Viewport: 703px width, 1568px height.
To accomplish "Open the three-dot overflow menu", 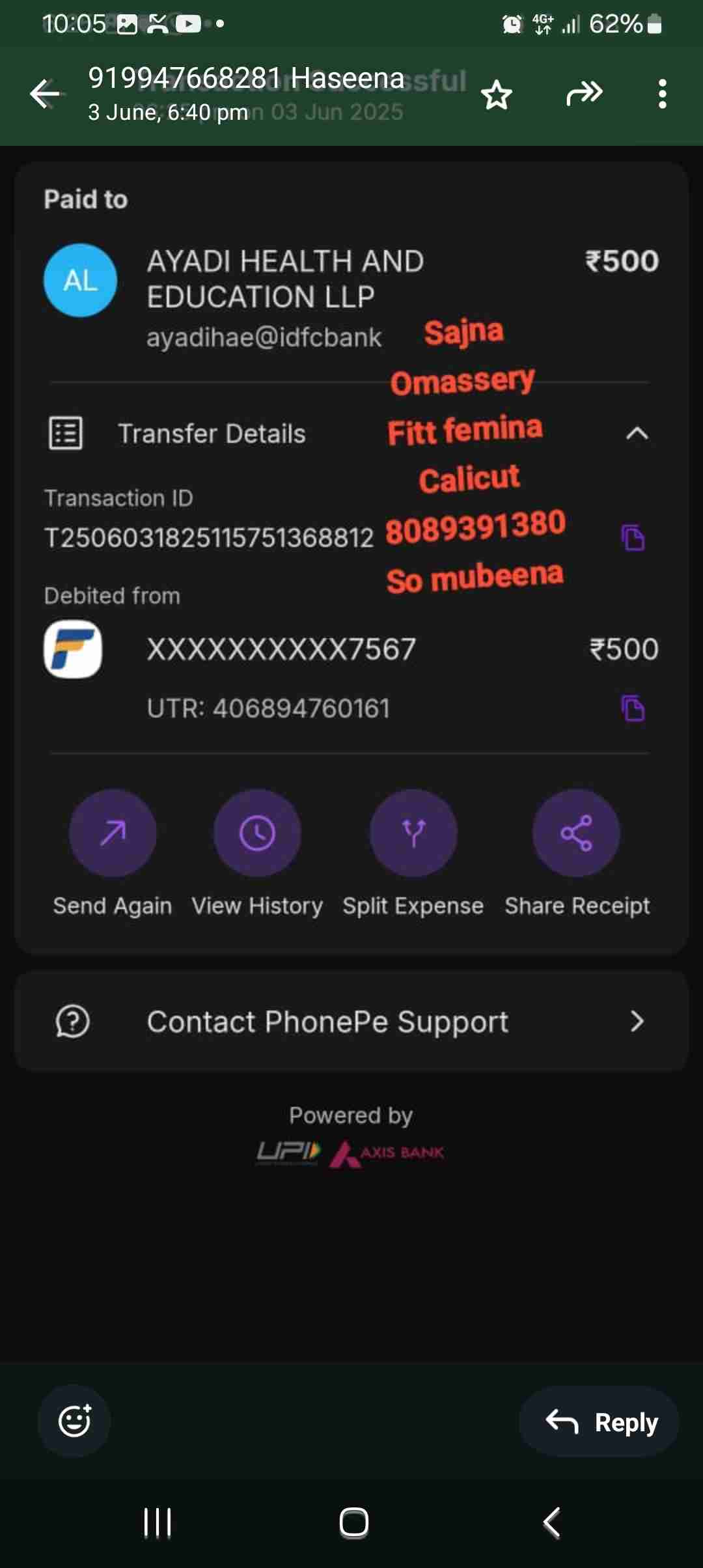I will (x=662, y=94).
